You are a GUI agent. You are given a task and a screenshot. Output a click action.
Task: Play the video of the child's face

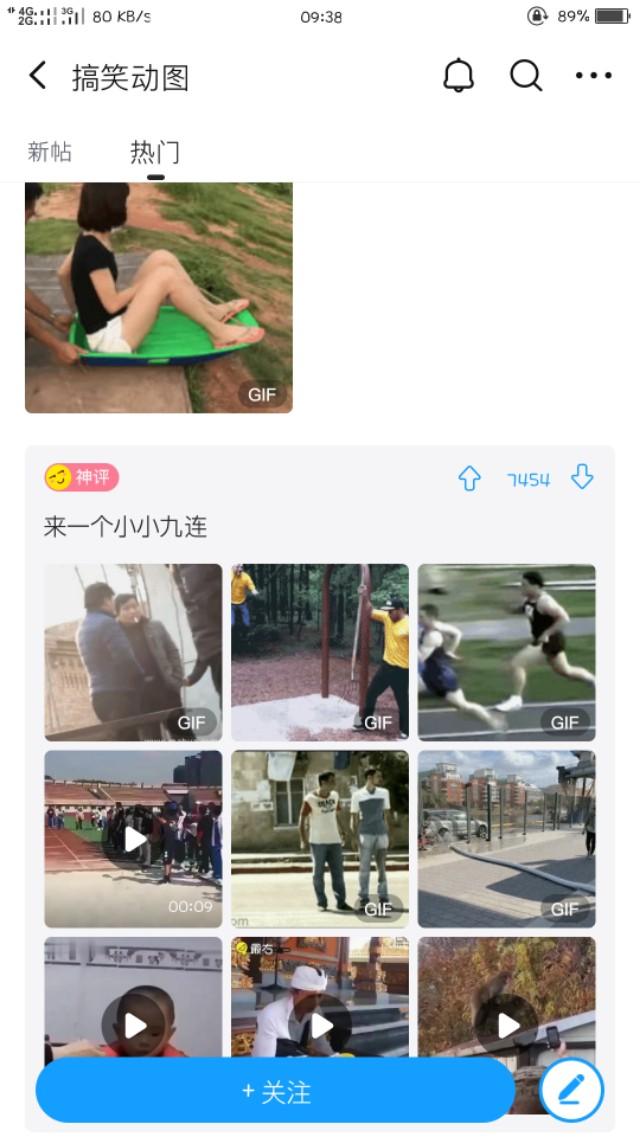point(133,997)
